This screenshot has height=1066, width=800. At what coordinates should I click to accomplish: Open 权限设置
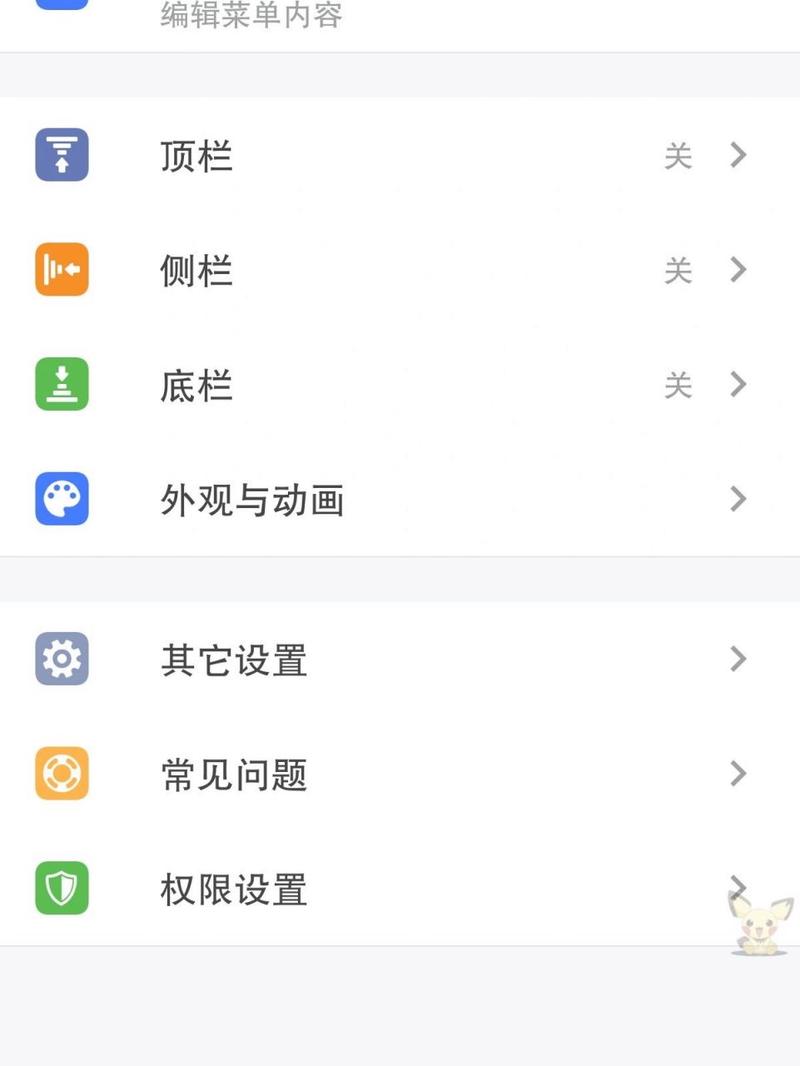[x=400, y=889]
